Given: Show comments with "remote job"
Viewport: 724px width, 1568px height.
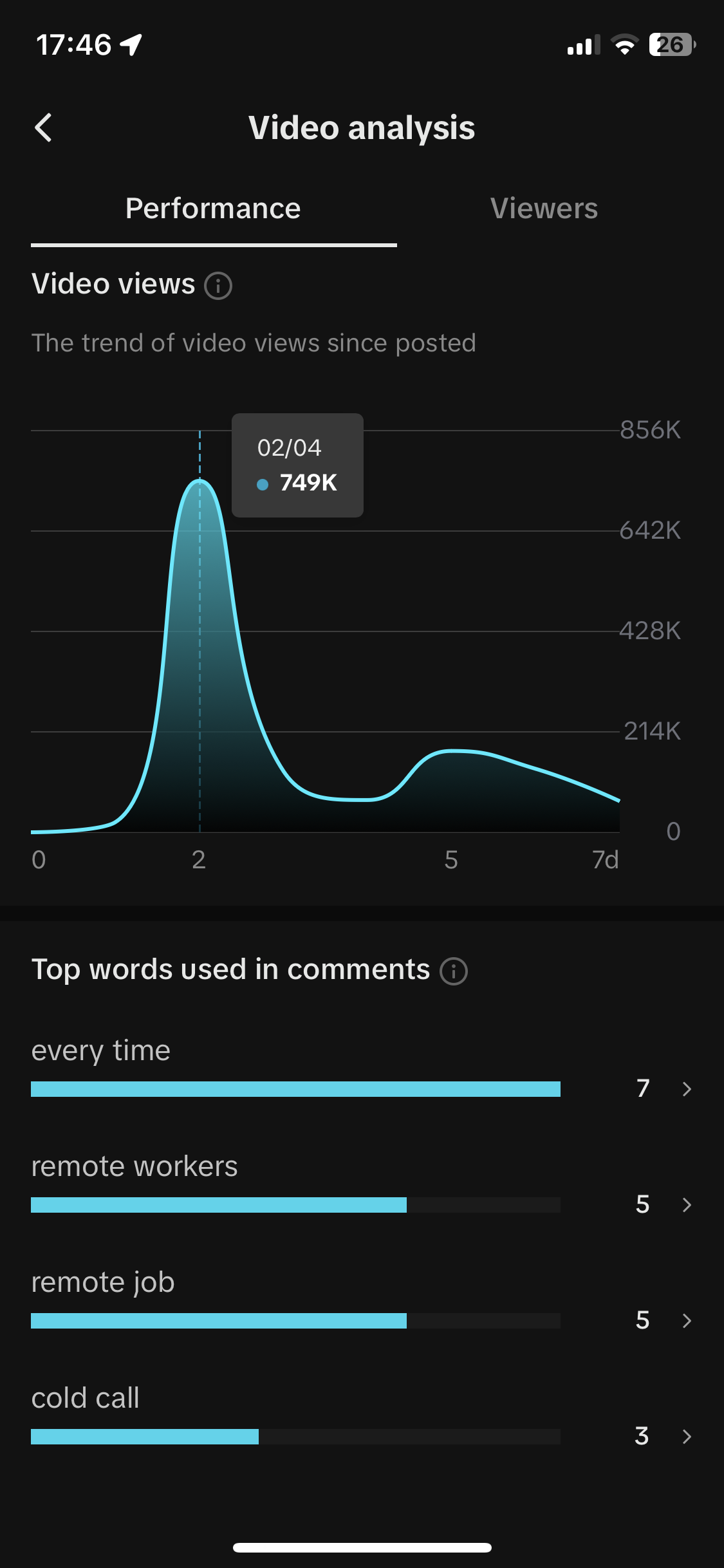Looking at the screenshot, I should point(686,1320).
